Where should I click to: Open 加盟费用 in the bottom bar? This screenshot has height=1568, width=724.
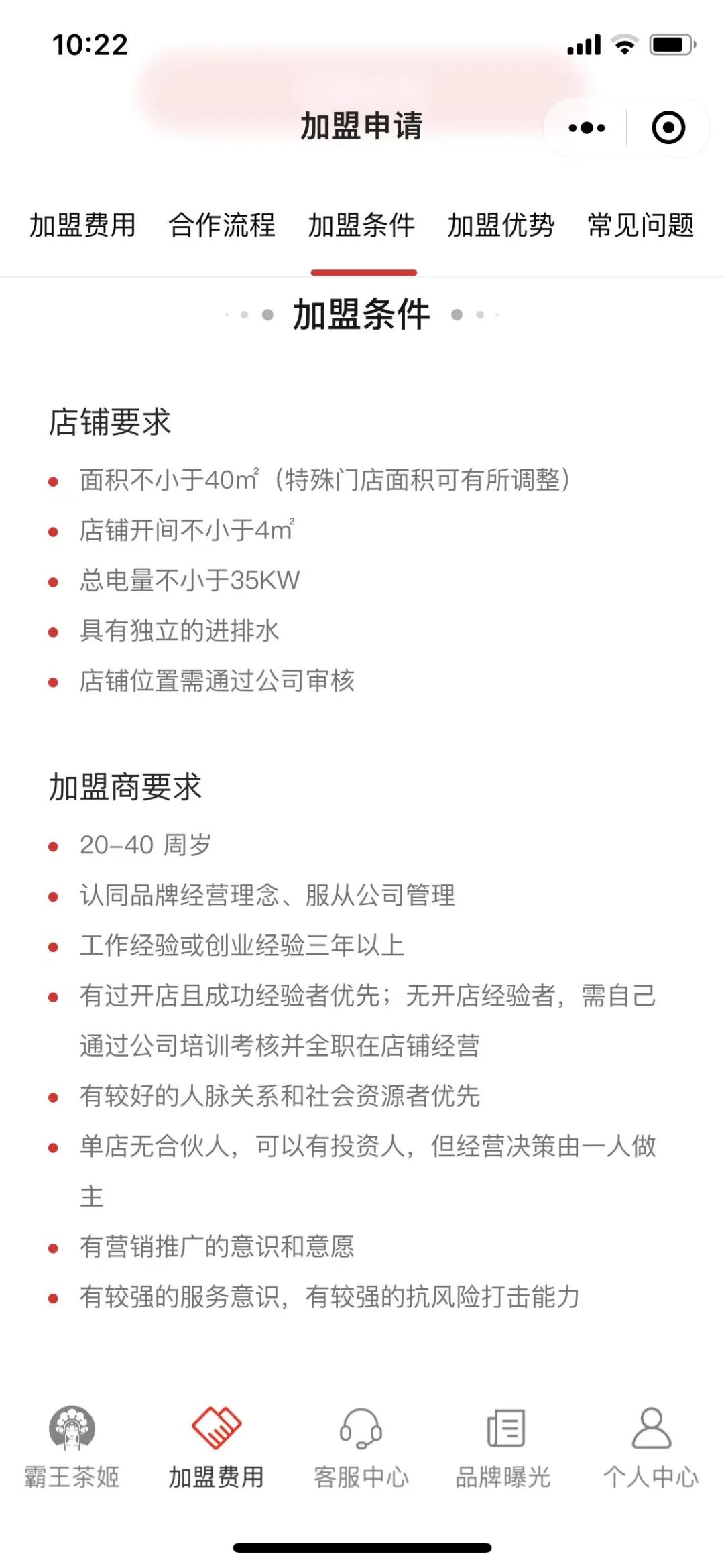(x=216, y=1447)
